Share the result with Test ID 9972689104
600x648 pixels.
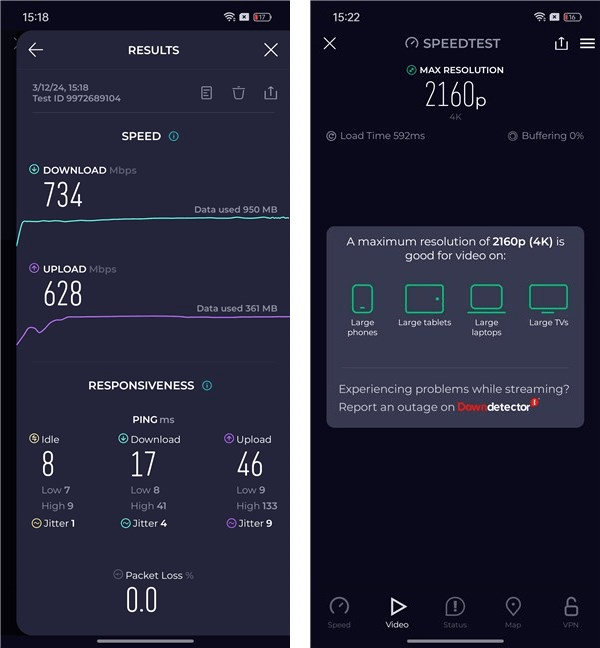click(x=270, y=93)
